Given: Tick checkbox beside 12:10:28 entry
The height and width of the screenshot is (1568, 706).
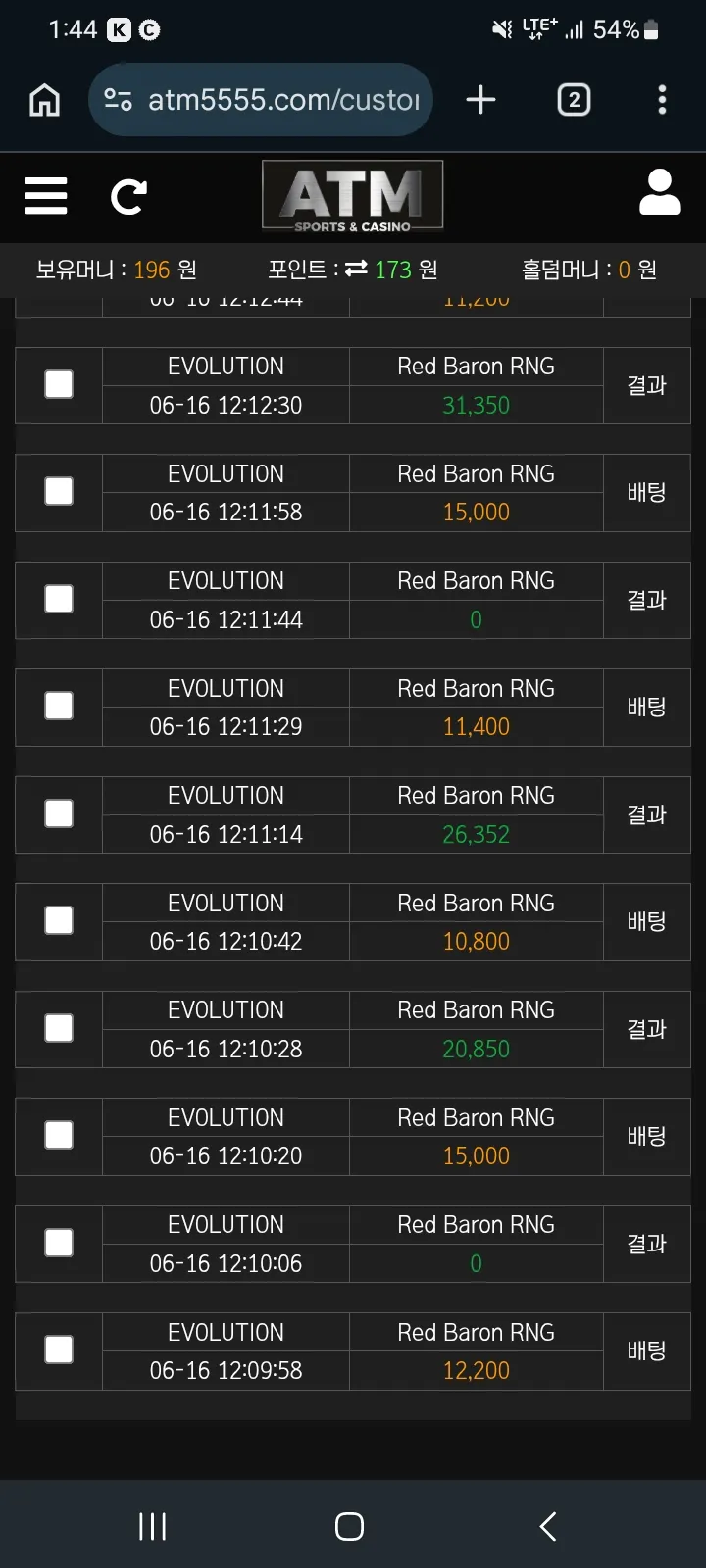Looking at the screenshot, I should click(x=59, y=1028).
